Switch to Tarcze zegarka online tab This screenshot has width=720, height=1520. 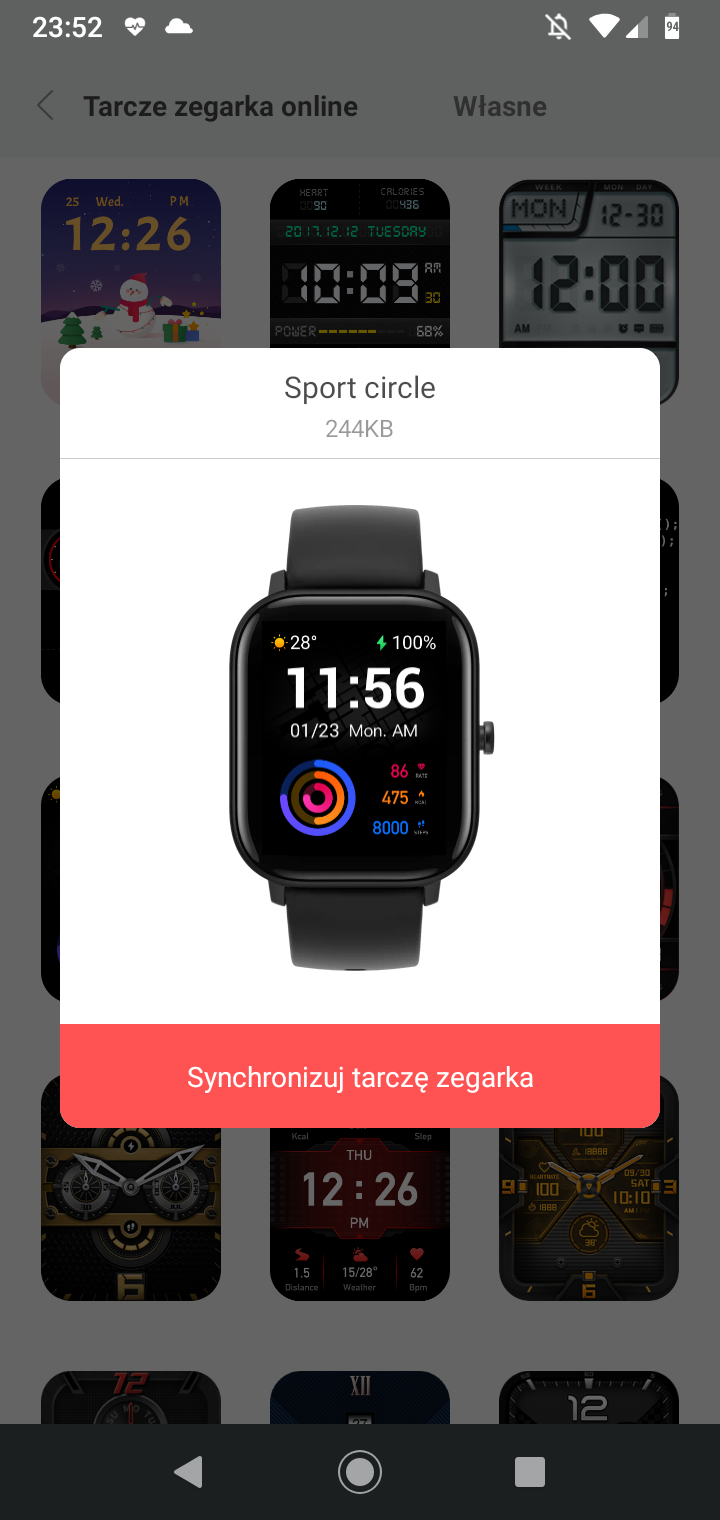tap(220, 106)
